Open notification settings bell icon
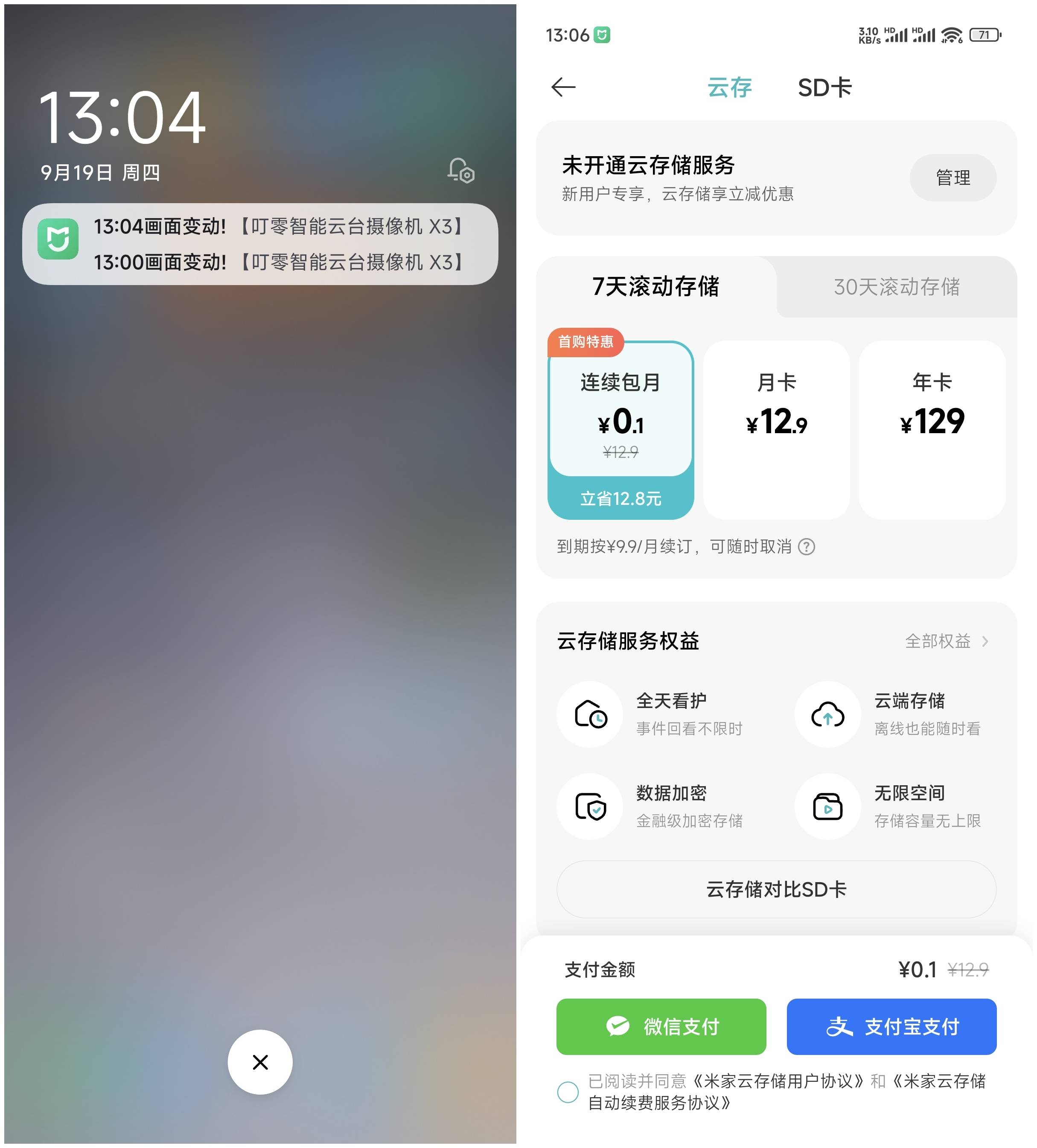 460,170
